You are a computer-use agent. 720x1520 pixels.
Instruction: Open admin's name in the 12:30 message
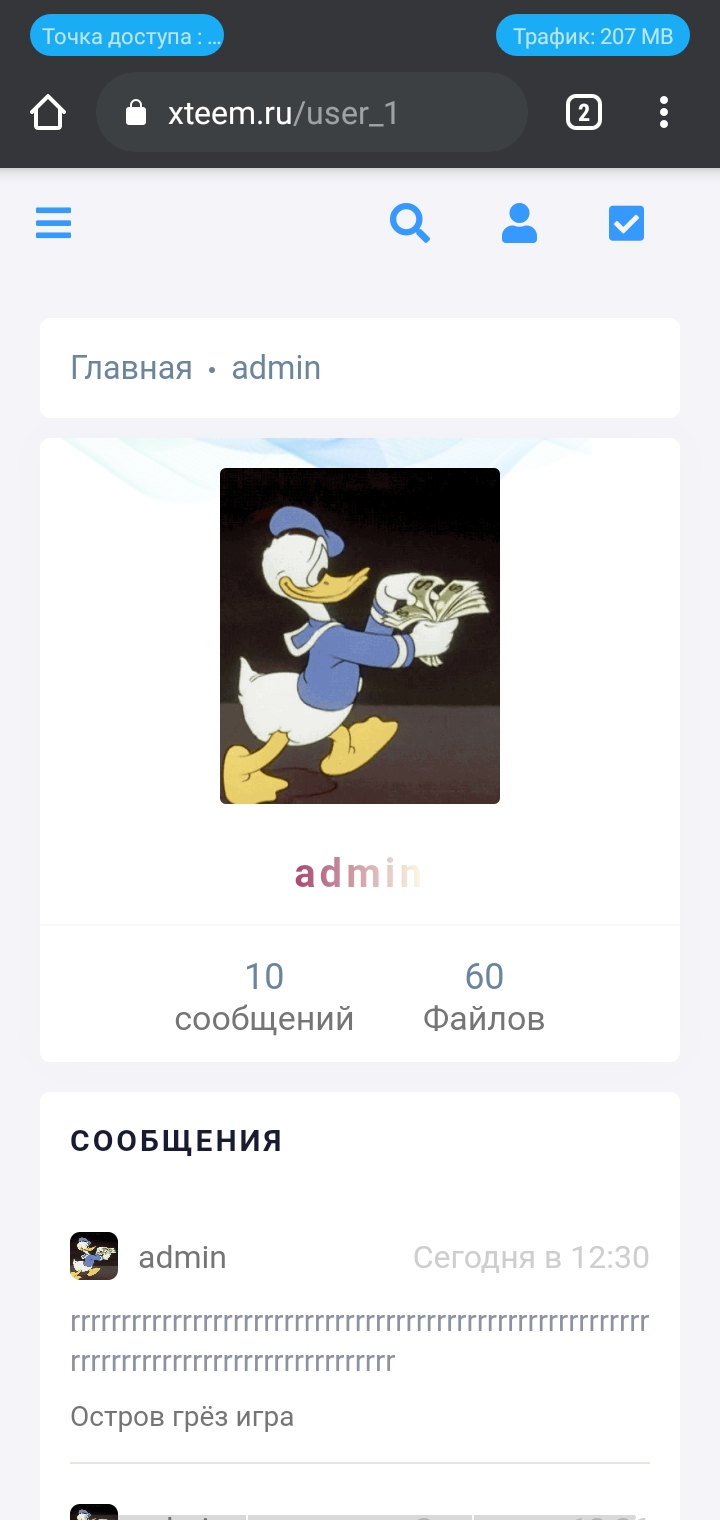coord(182,1257)
